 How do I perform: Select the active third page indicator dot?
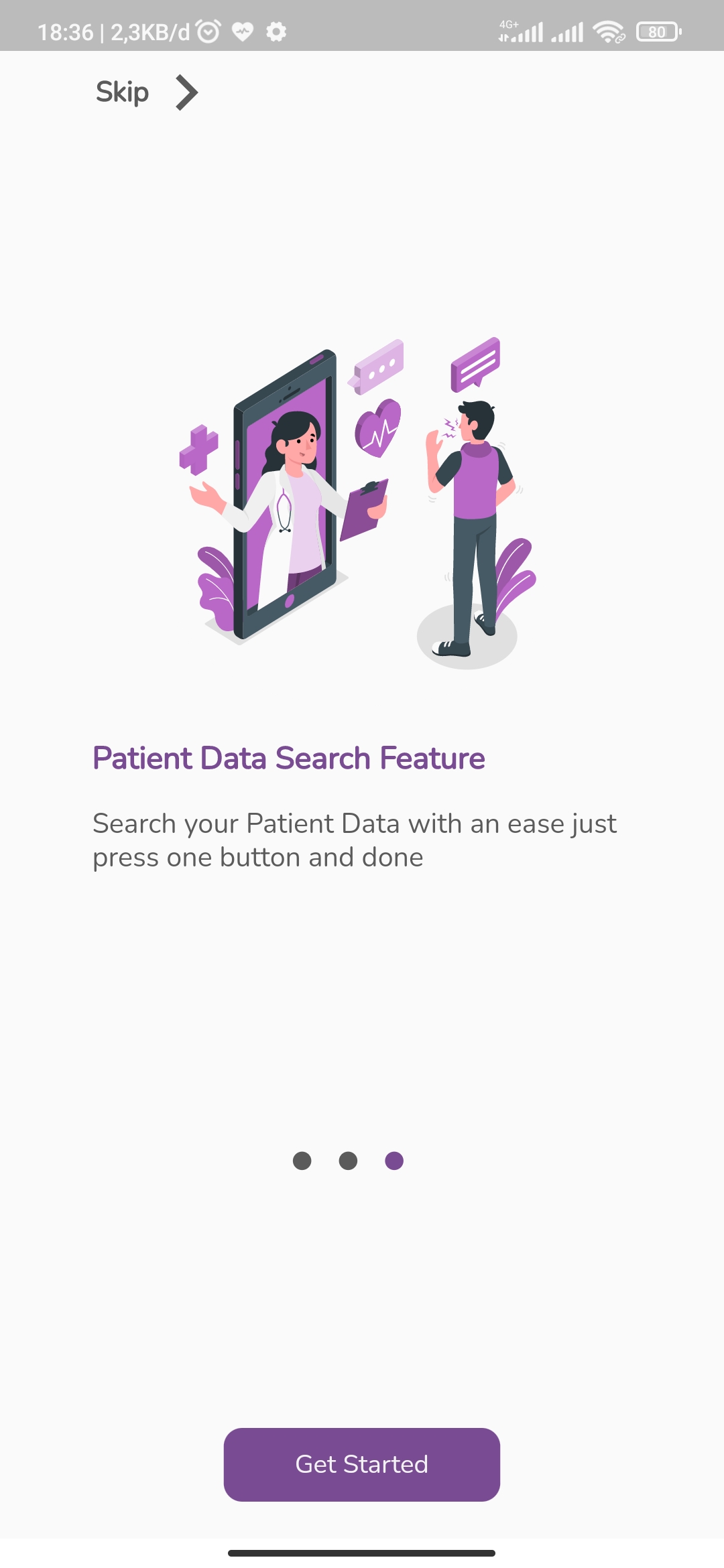tap(394, 1161)
